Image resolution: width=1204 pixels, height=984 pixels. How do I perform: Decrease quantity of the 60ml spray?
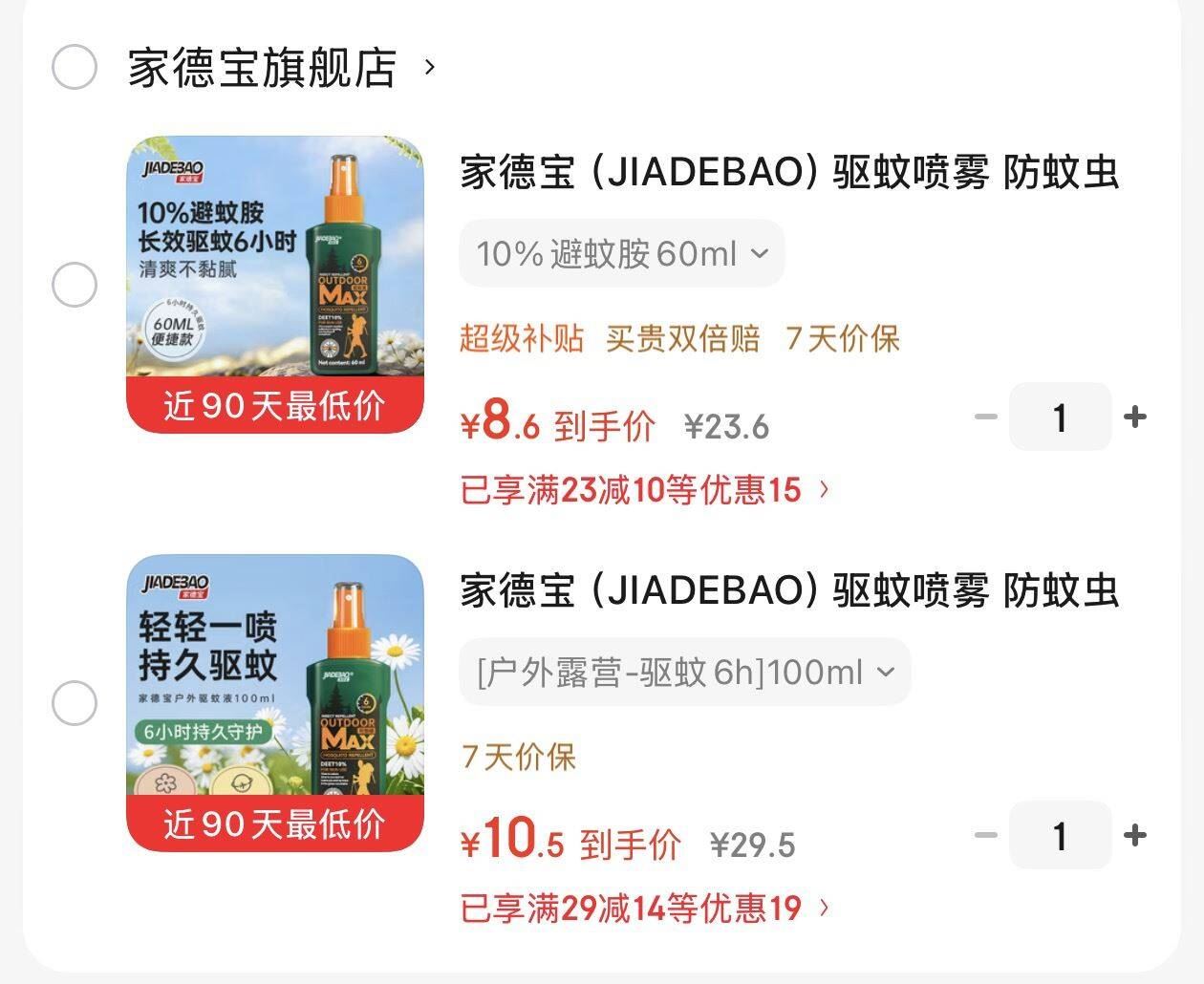(985, 417)
